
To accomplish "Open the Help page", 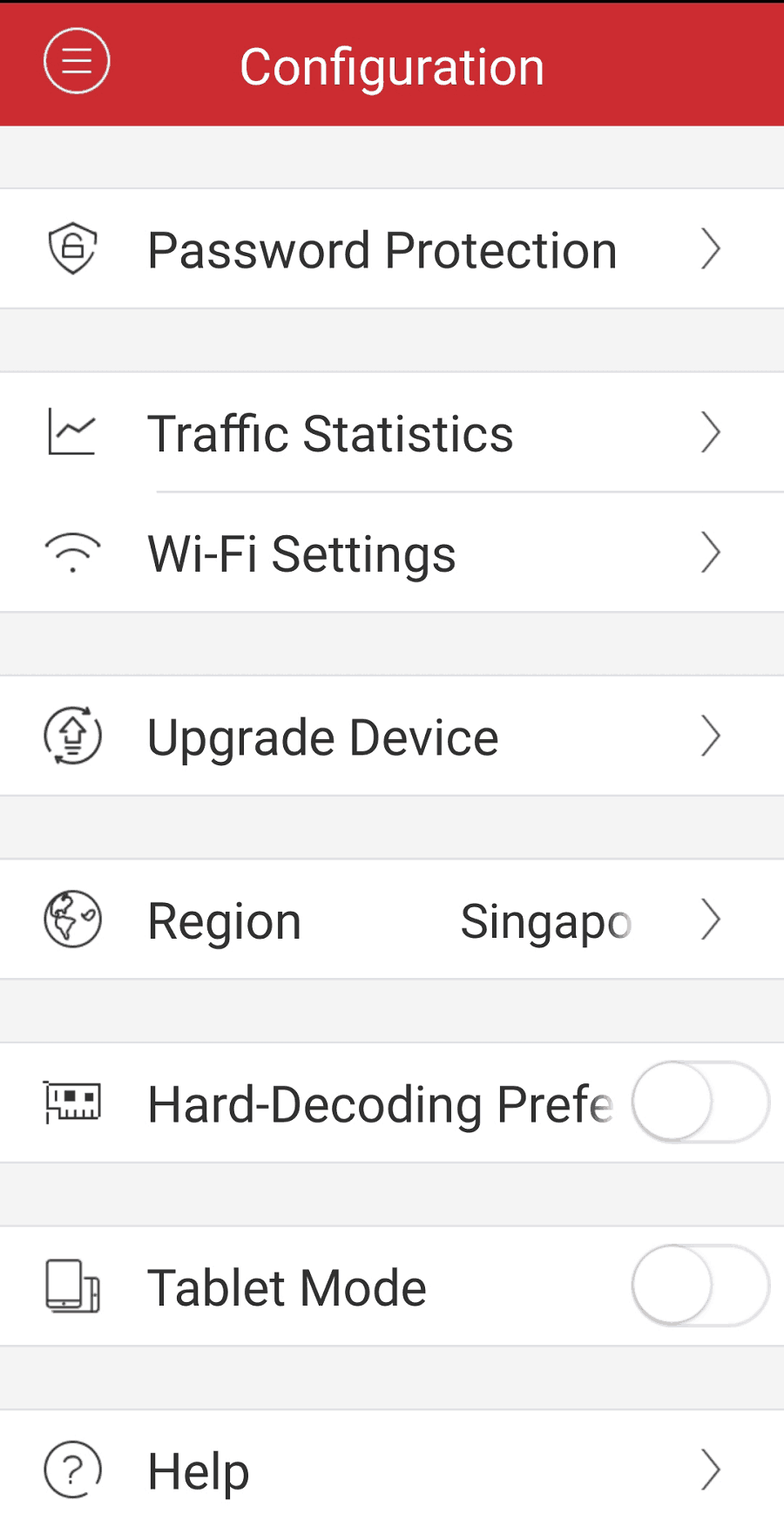I will (x=392, y=1469).
